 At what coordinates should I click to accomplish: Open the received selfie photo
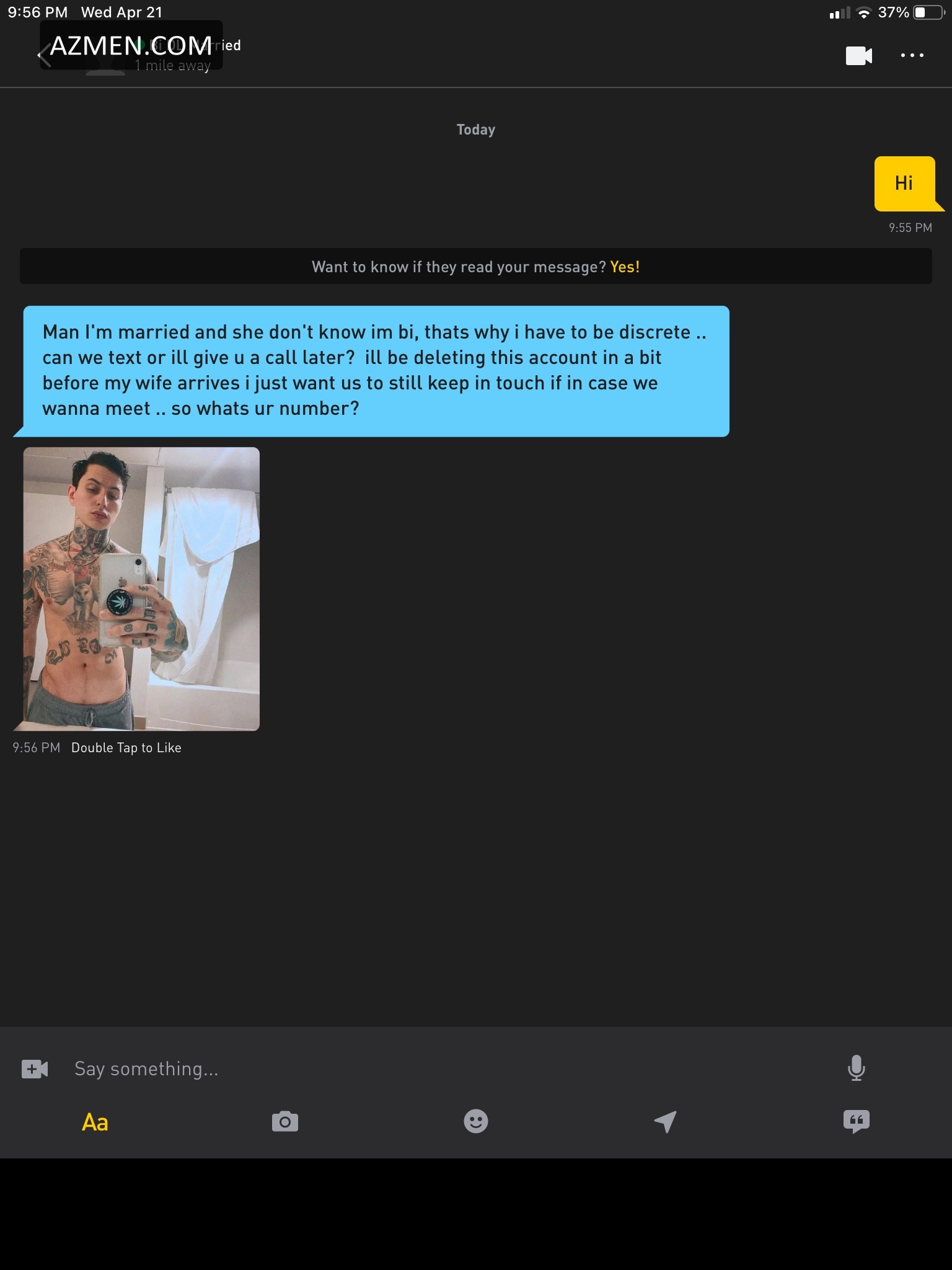(x=141, y=588)
